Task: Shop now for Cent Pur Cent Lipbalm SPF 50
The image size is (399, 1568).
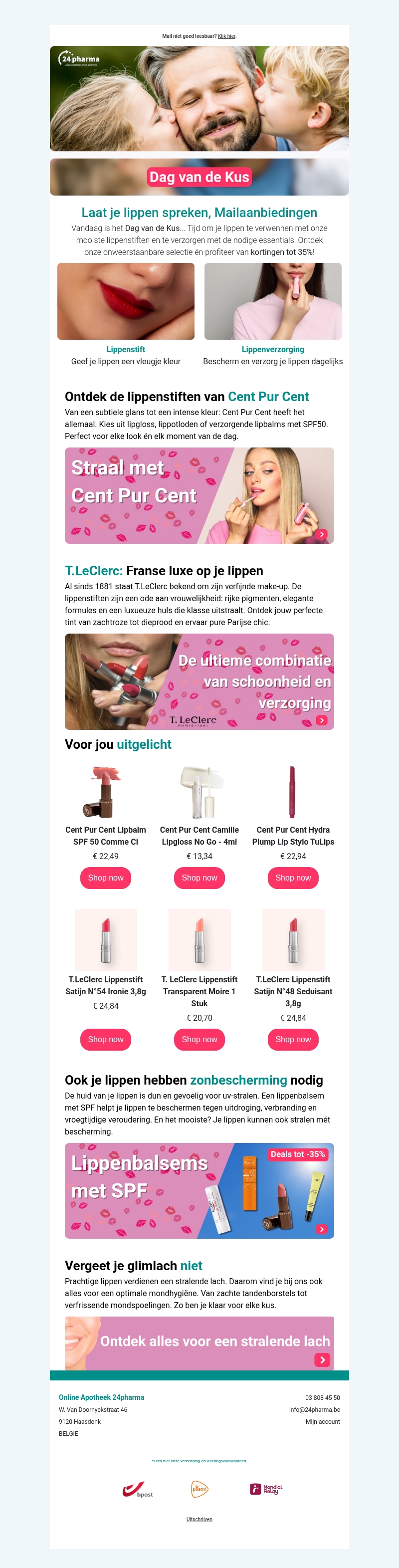Action: (106, 878)
